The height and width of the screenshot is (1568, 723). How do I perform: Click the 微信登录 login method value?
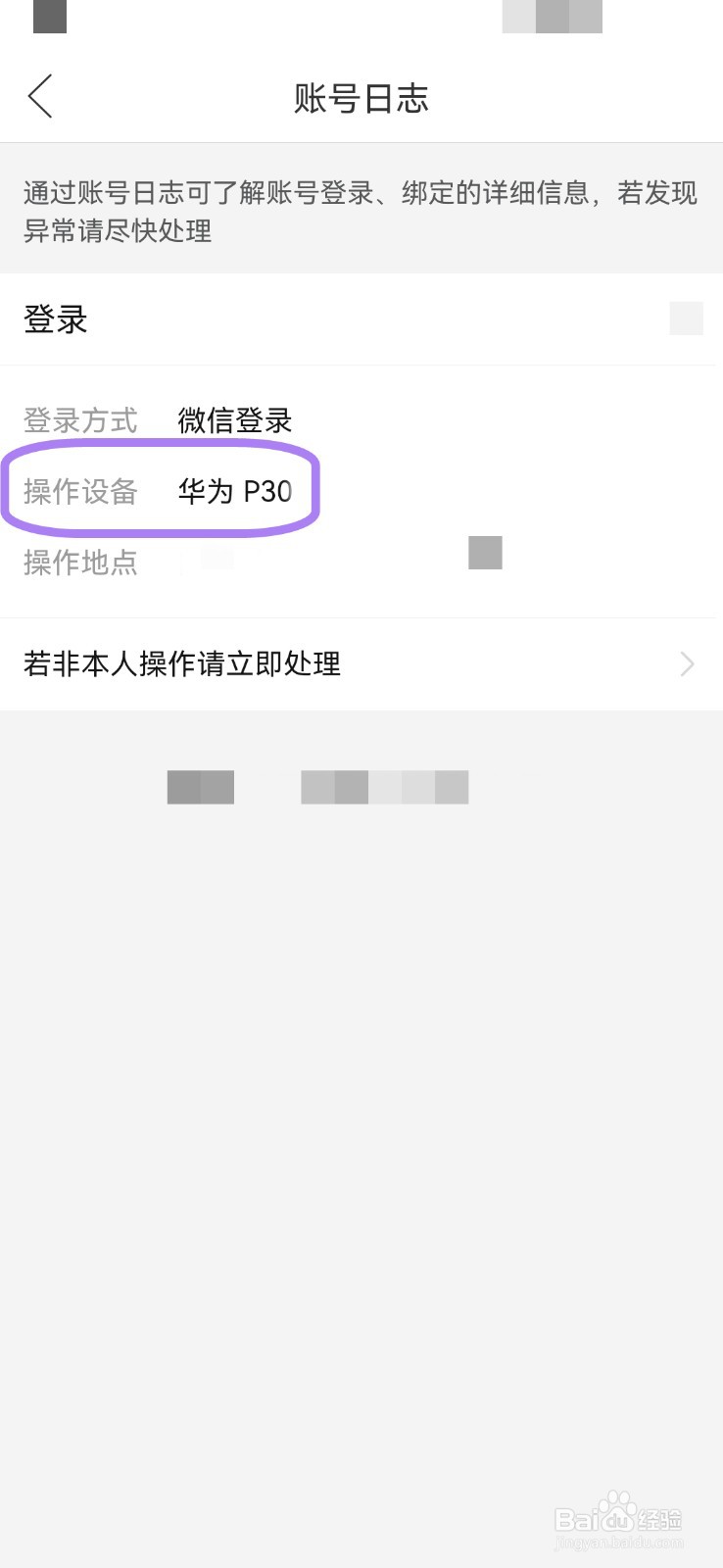coord(233,420)
